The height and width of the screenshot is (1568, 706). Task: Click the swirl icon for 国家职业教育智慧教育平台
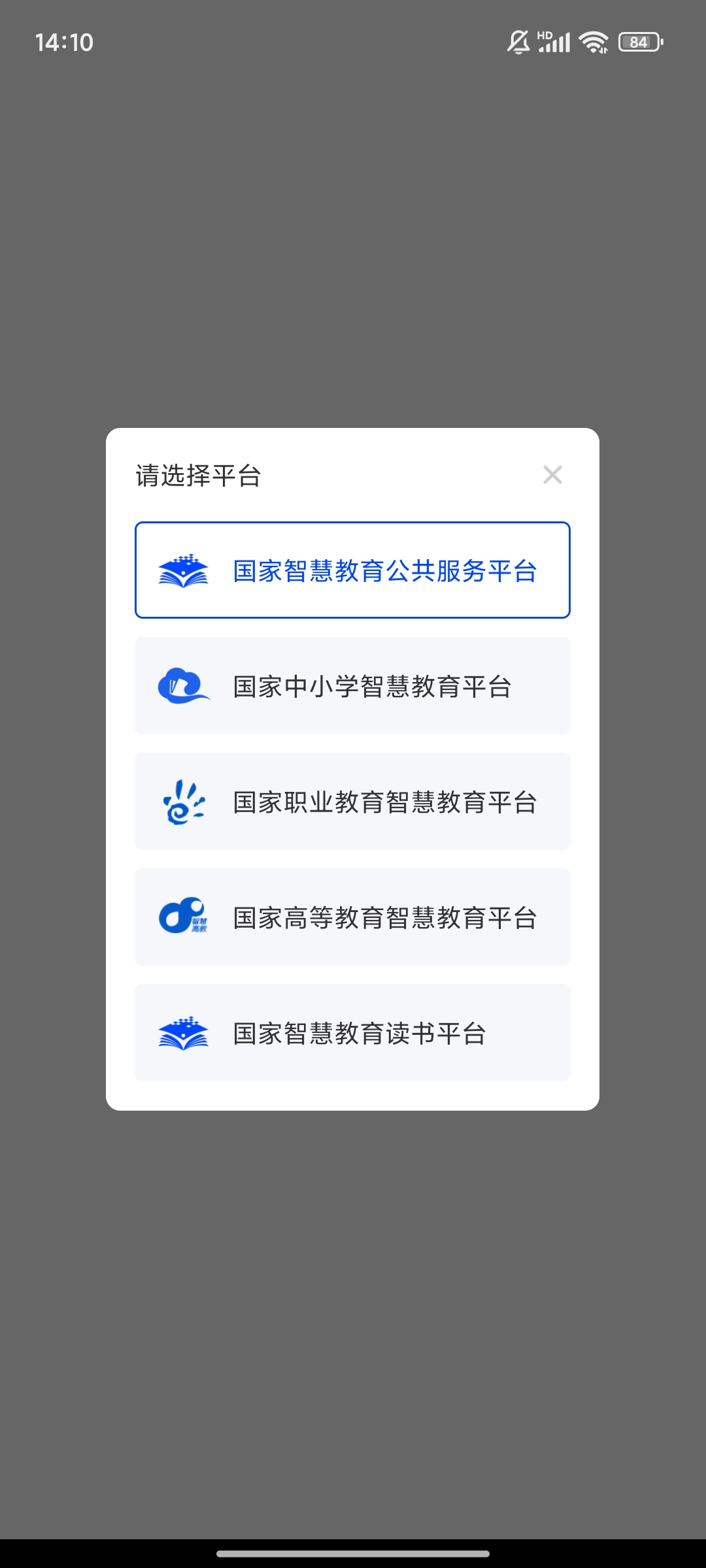[x=184, y=802]
